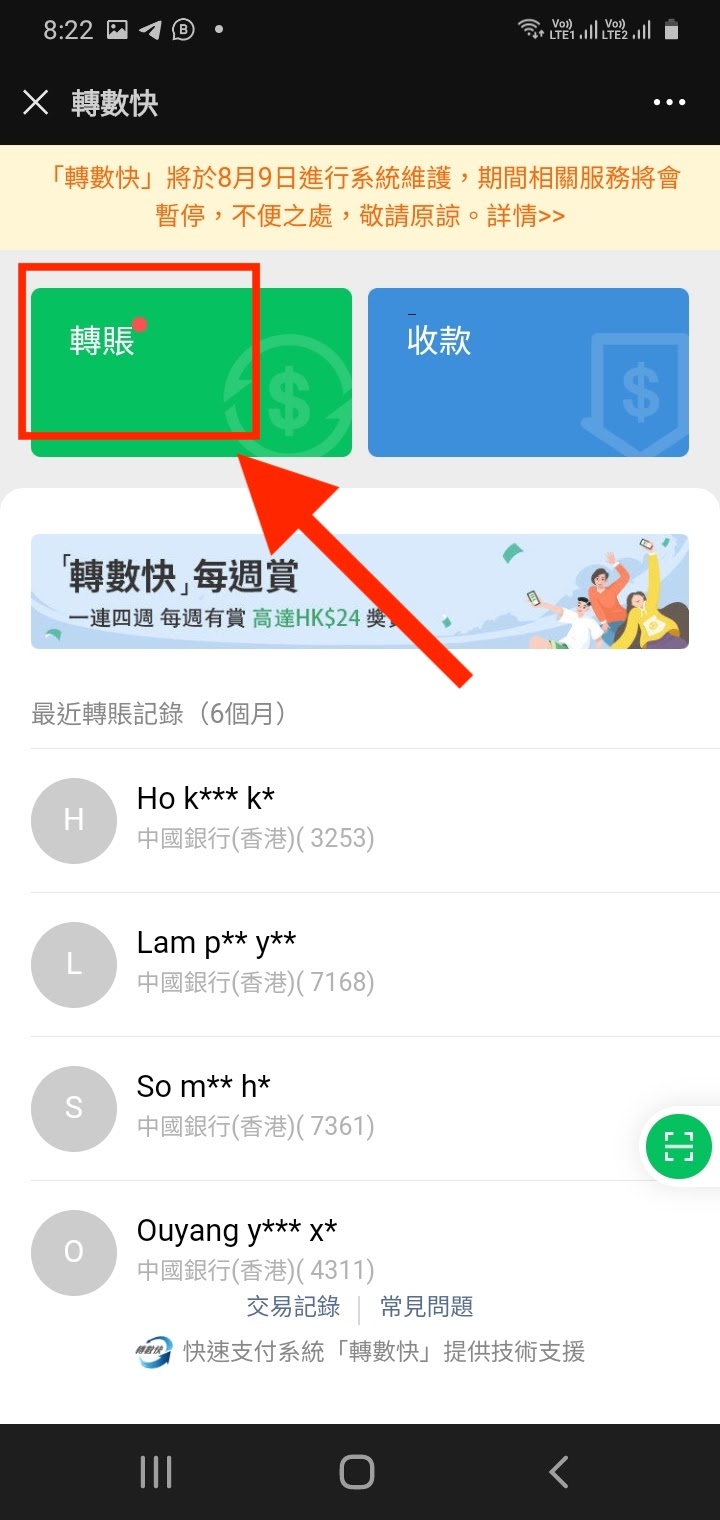Open 交易記錄 transaction records
The height and width of the screenshot is (1520, 720).
pyautogui.click(x=293, y=1306)
